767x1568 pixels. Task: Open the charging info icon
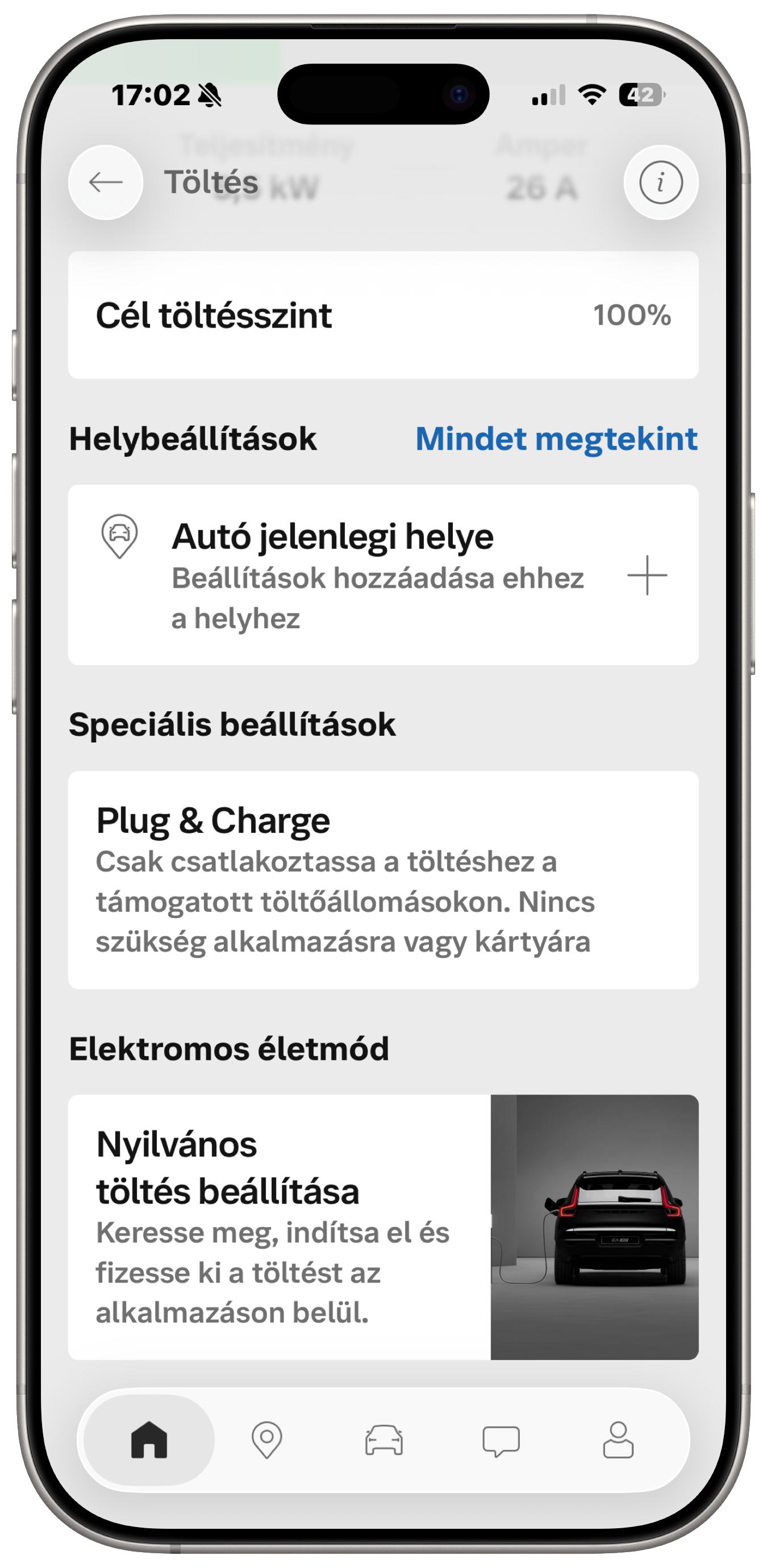[x=660, y=182]
